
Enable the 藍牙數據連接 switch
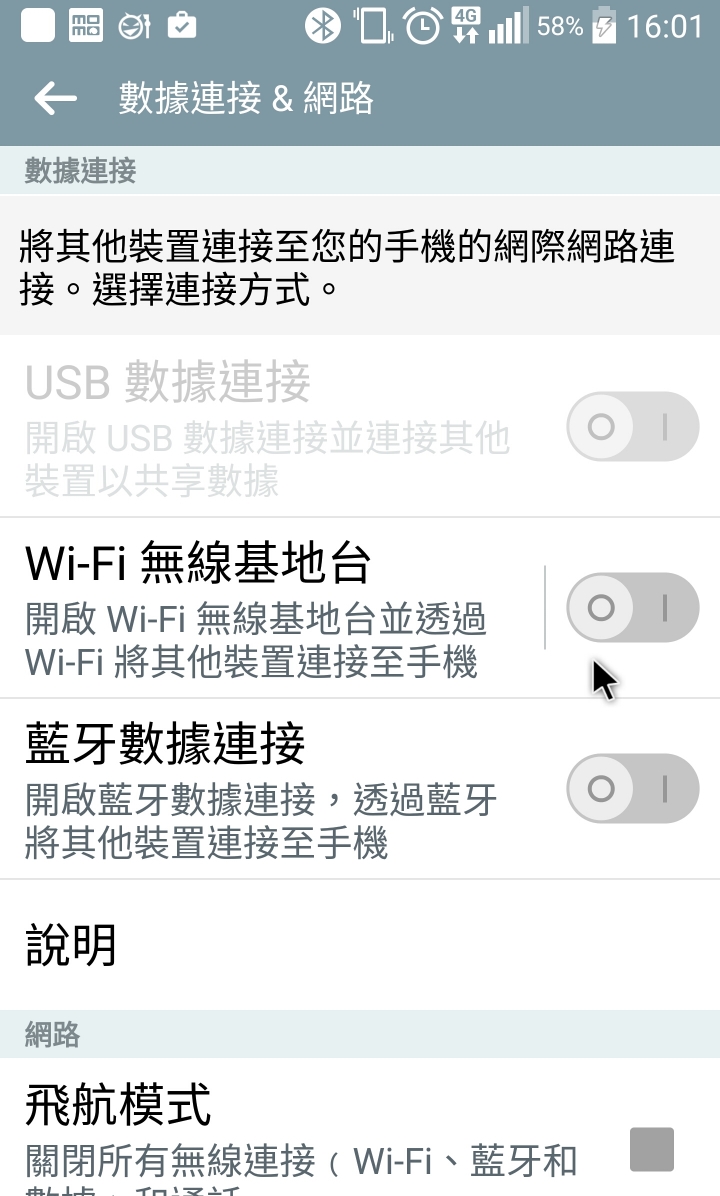pos(632,788)
